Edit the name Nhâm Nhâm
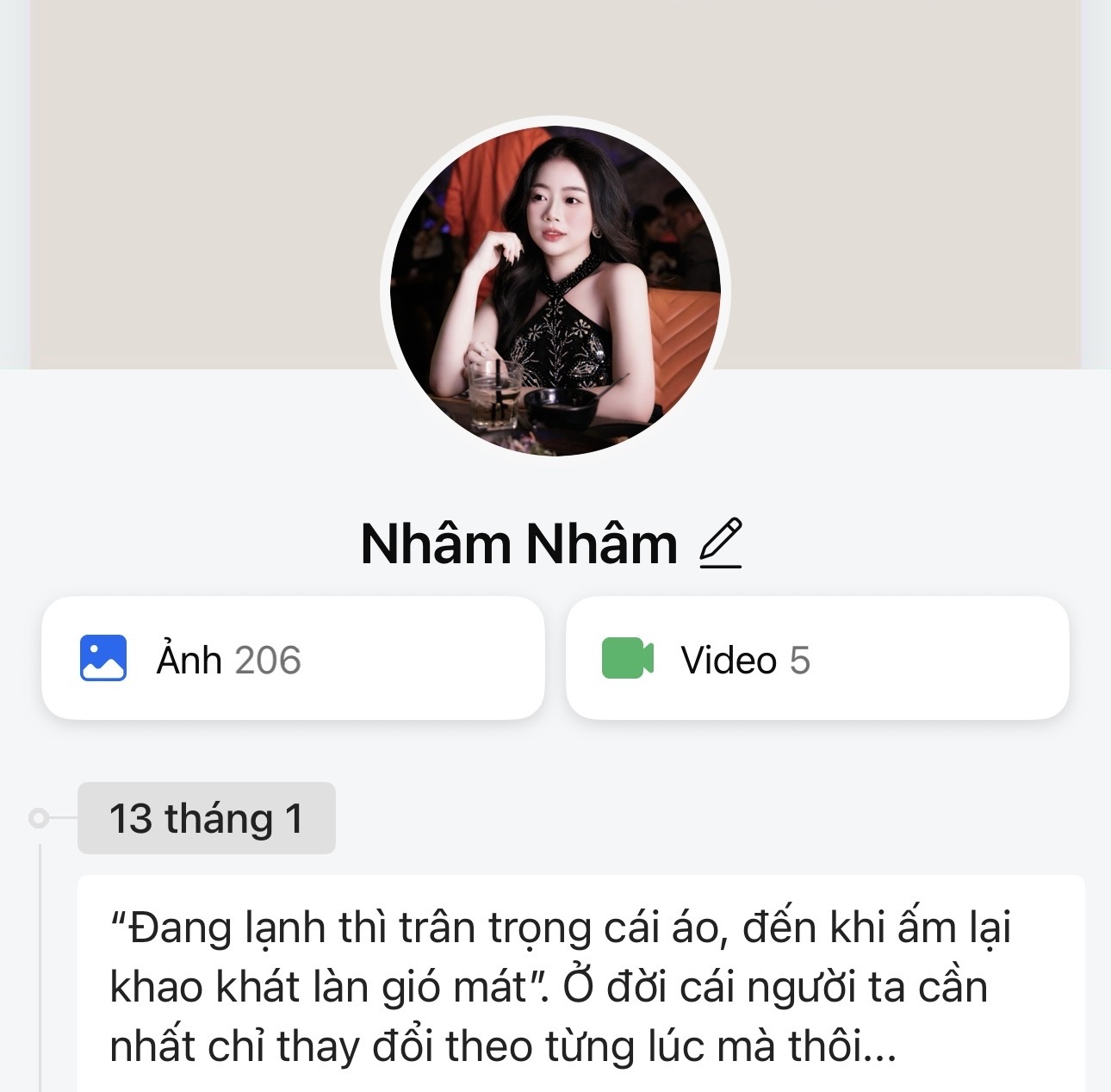Viewport: 1111px width, 1092px height. click(721, 543)
